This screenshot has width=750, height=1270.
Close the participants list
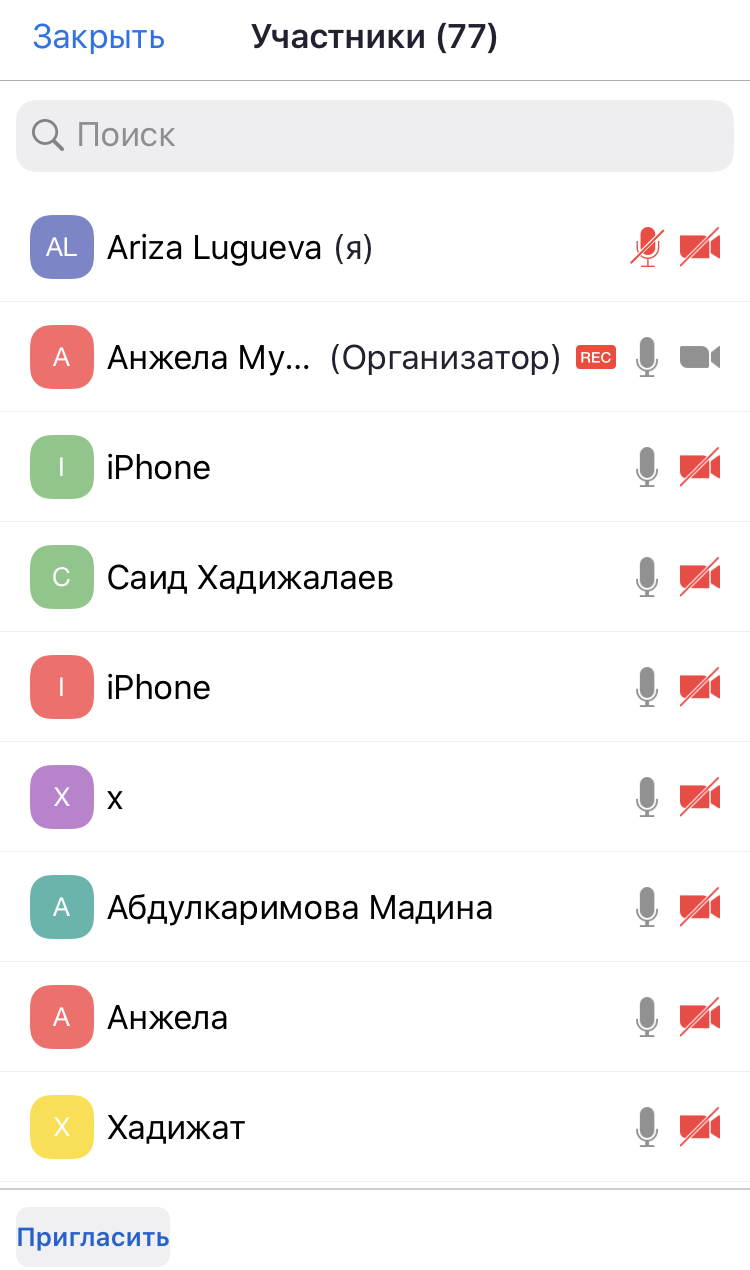(98, 37)
